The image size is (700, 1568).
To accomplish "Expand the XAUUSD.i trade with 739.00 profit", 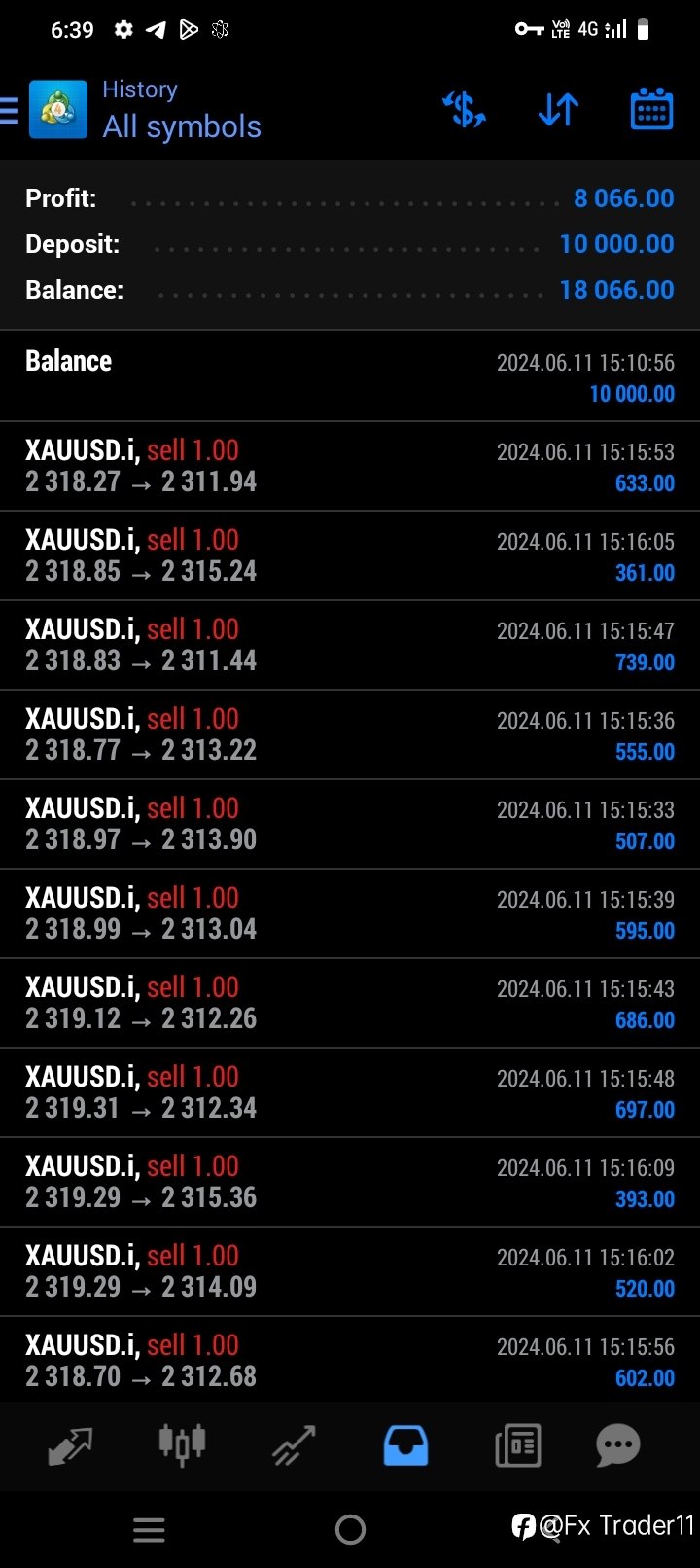I will coord(350,645).
